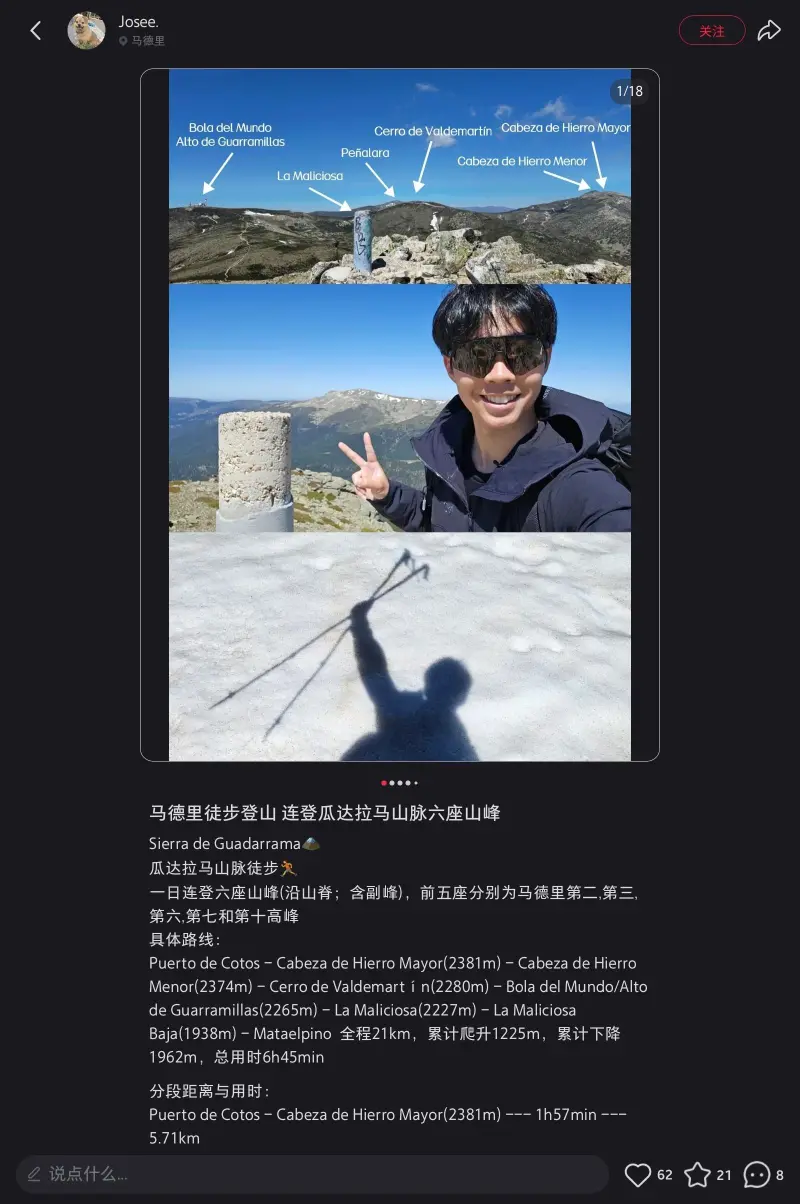Open Josee.'s profile avatar

click(86, 31)
